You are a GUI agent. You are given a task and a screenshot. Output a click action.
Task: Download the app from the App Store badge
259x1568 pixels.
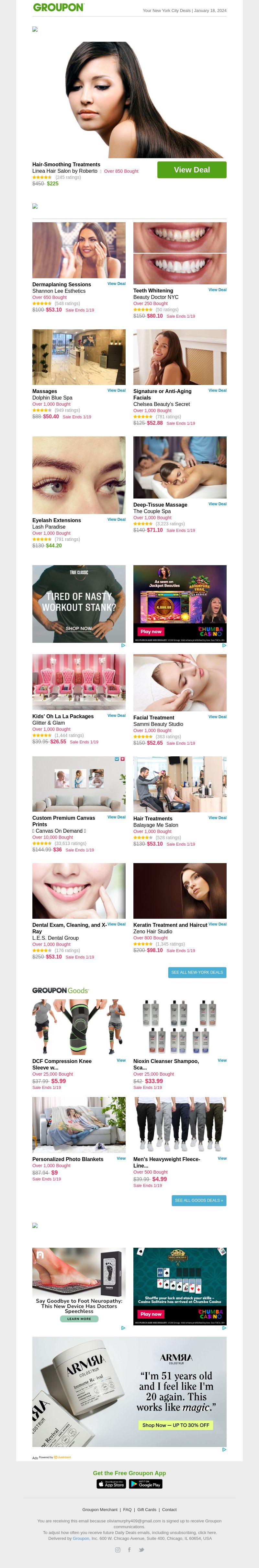[111, 1485]
